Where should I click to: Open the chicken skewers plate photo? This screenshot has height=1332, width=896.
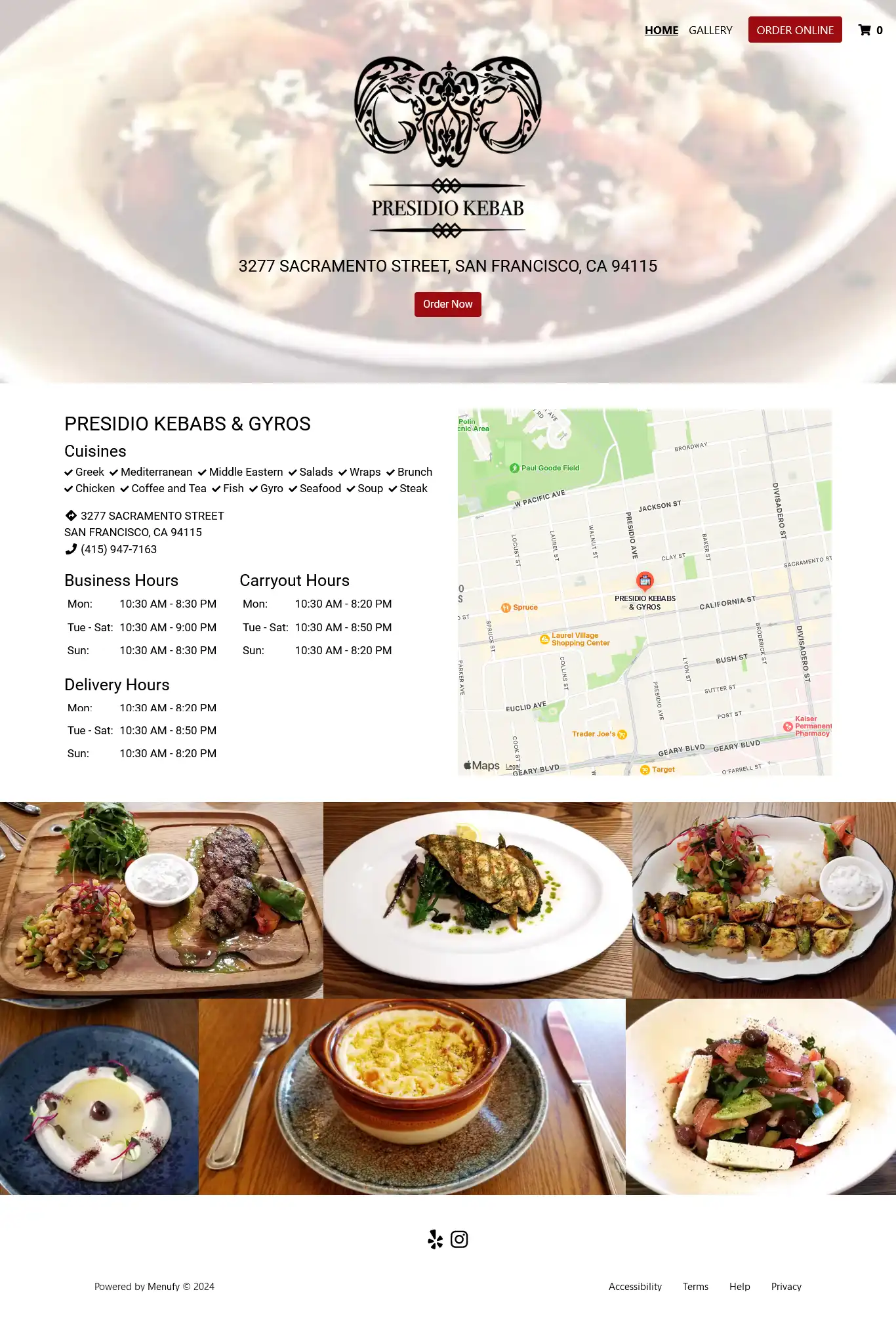(764, 900)
